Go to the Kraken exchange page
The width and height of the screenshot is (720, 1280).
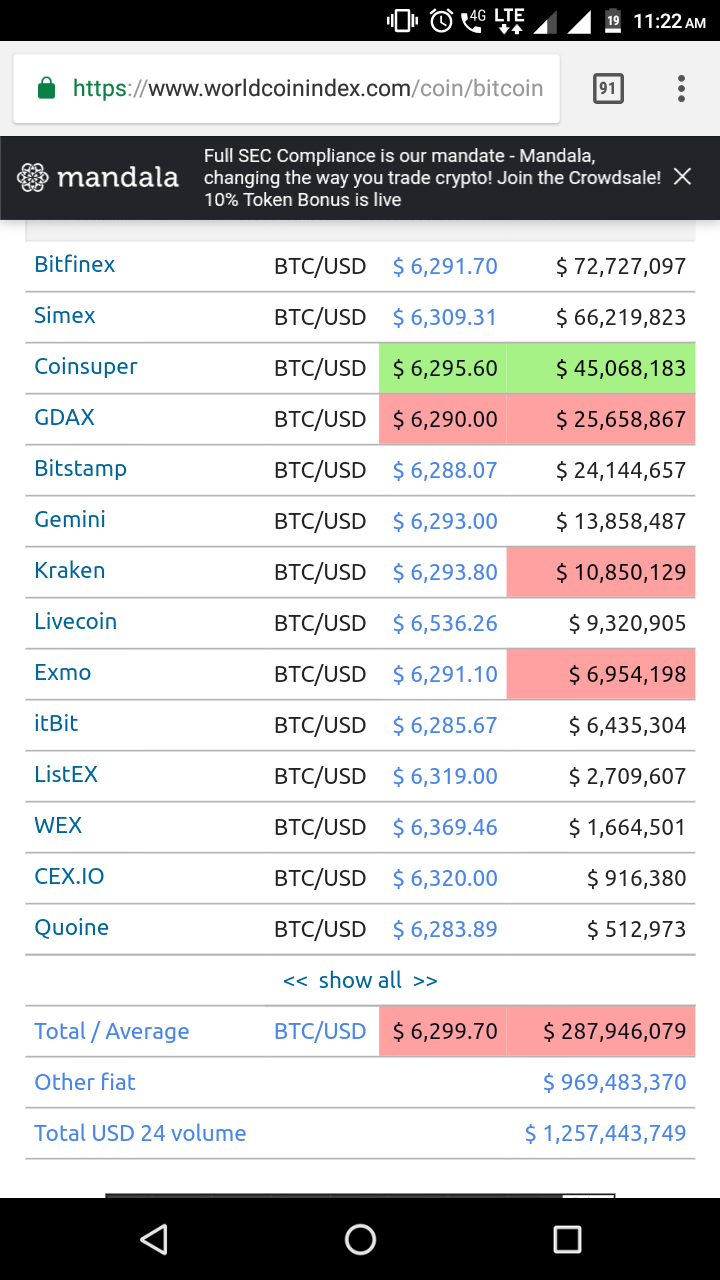point(70,571)
